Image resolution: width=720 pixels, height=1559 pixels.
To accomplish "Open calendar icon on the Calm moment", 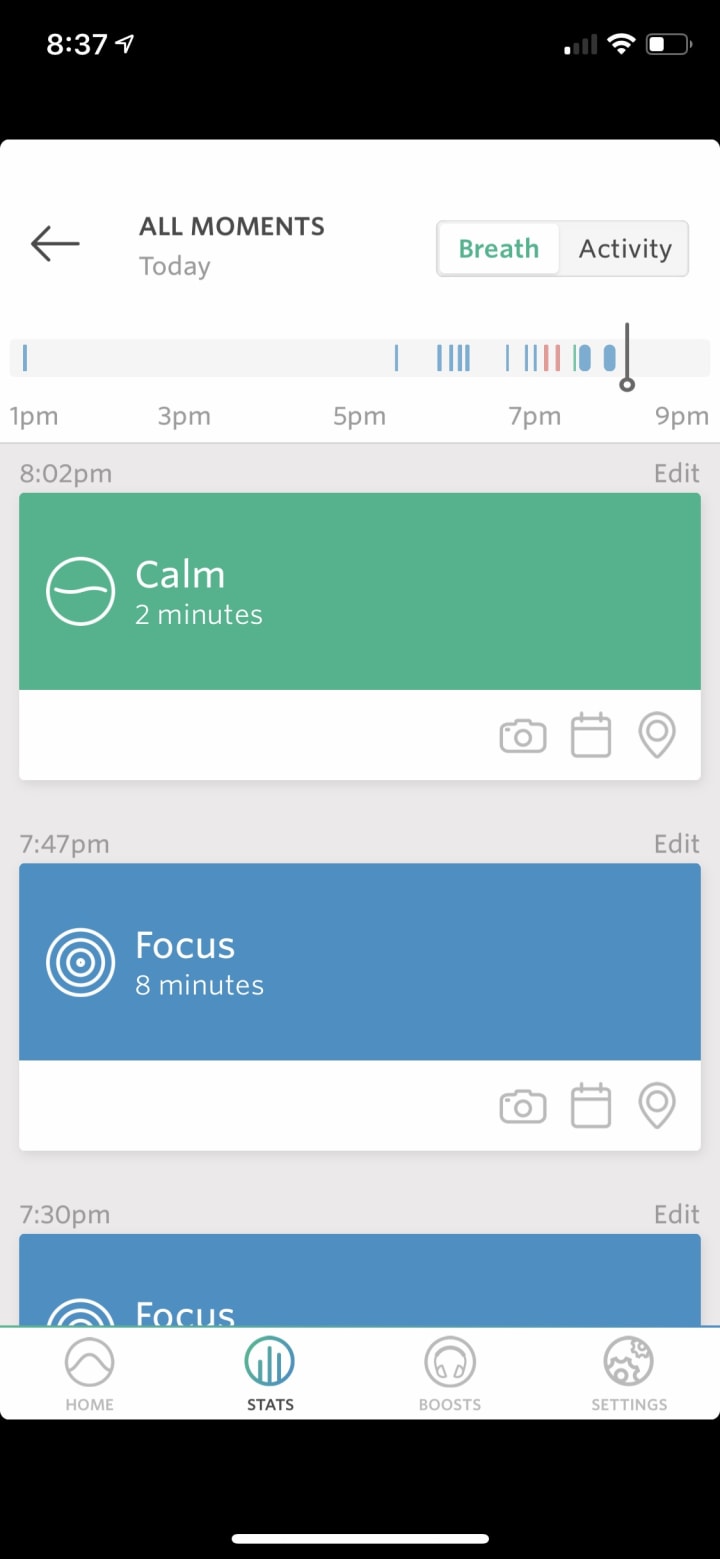I will tap(590, 737).
